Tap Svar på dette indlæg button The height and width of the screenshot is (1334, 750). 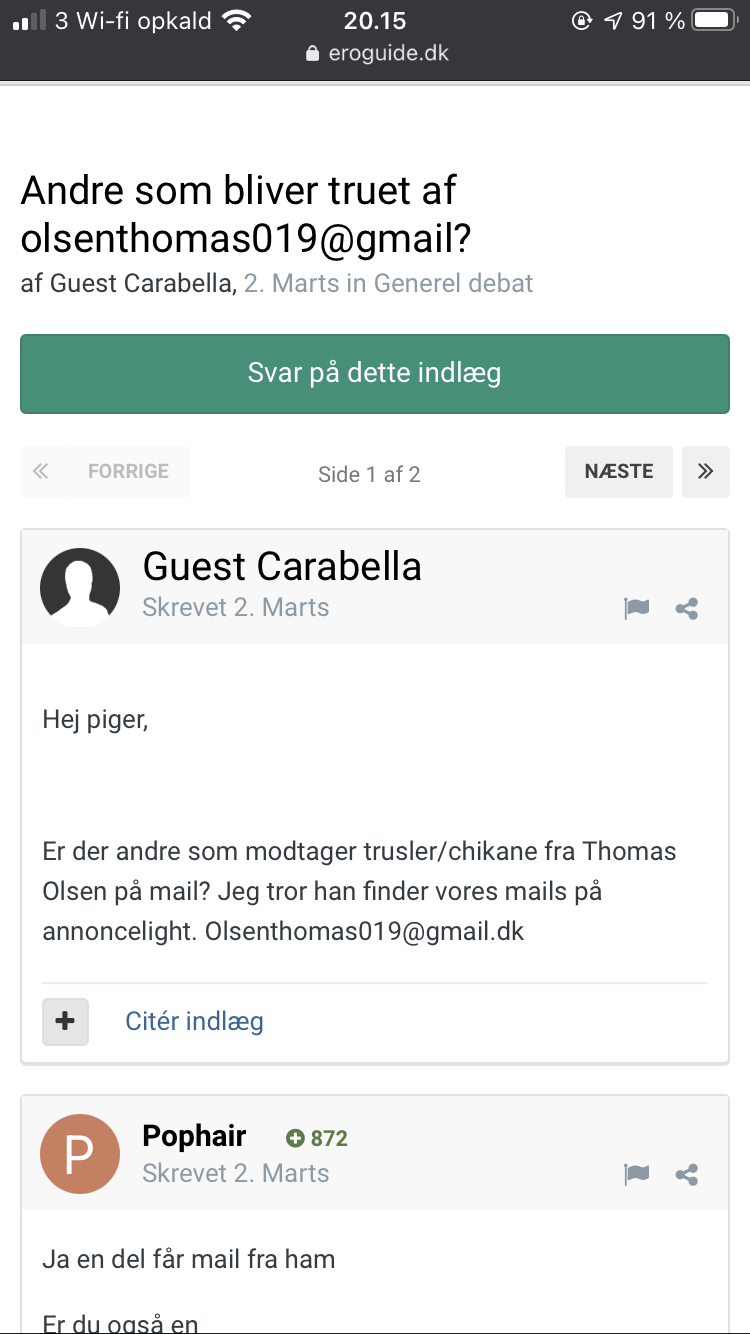375,374
